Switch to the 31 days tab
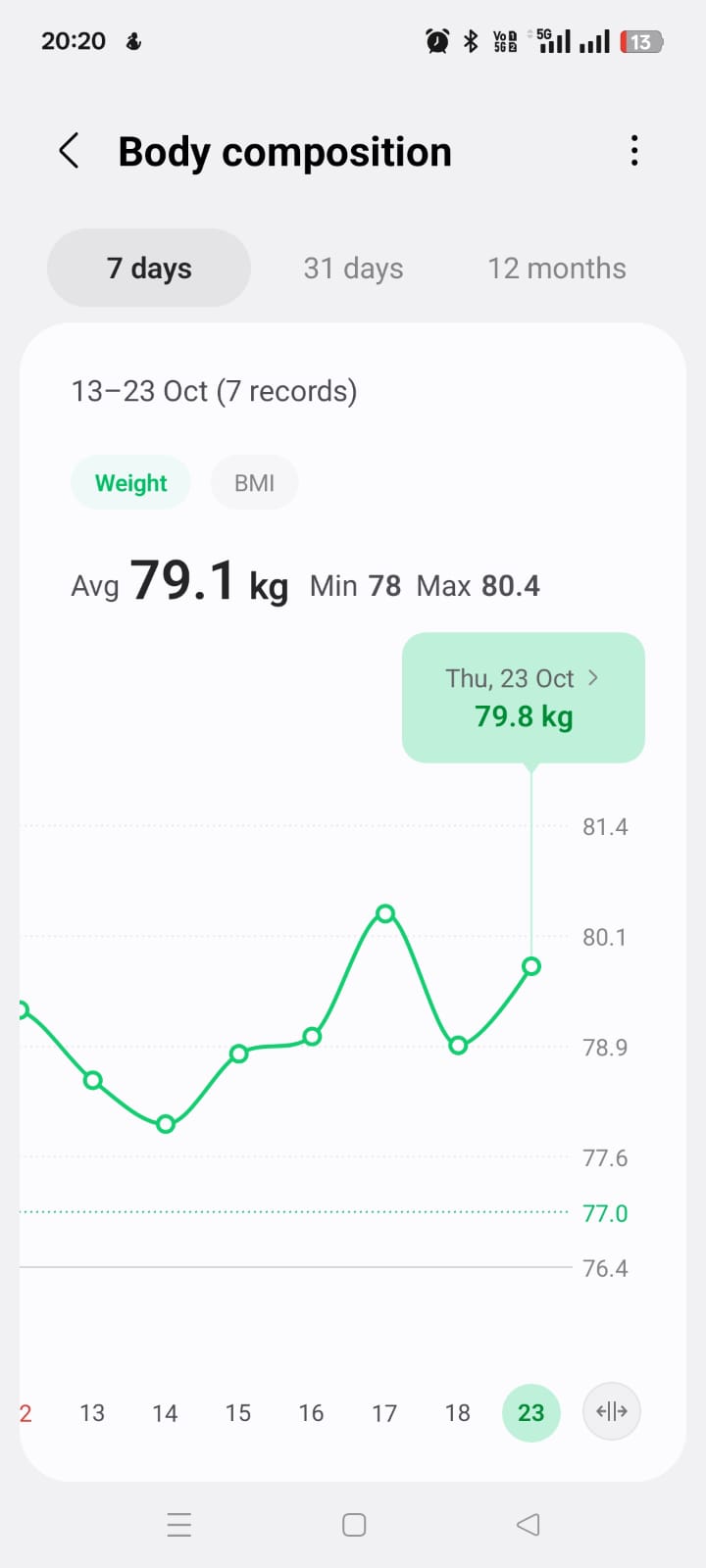706x1568 pixels. [x=353, y=269]
